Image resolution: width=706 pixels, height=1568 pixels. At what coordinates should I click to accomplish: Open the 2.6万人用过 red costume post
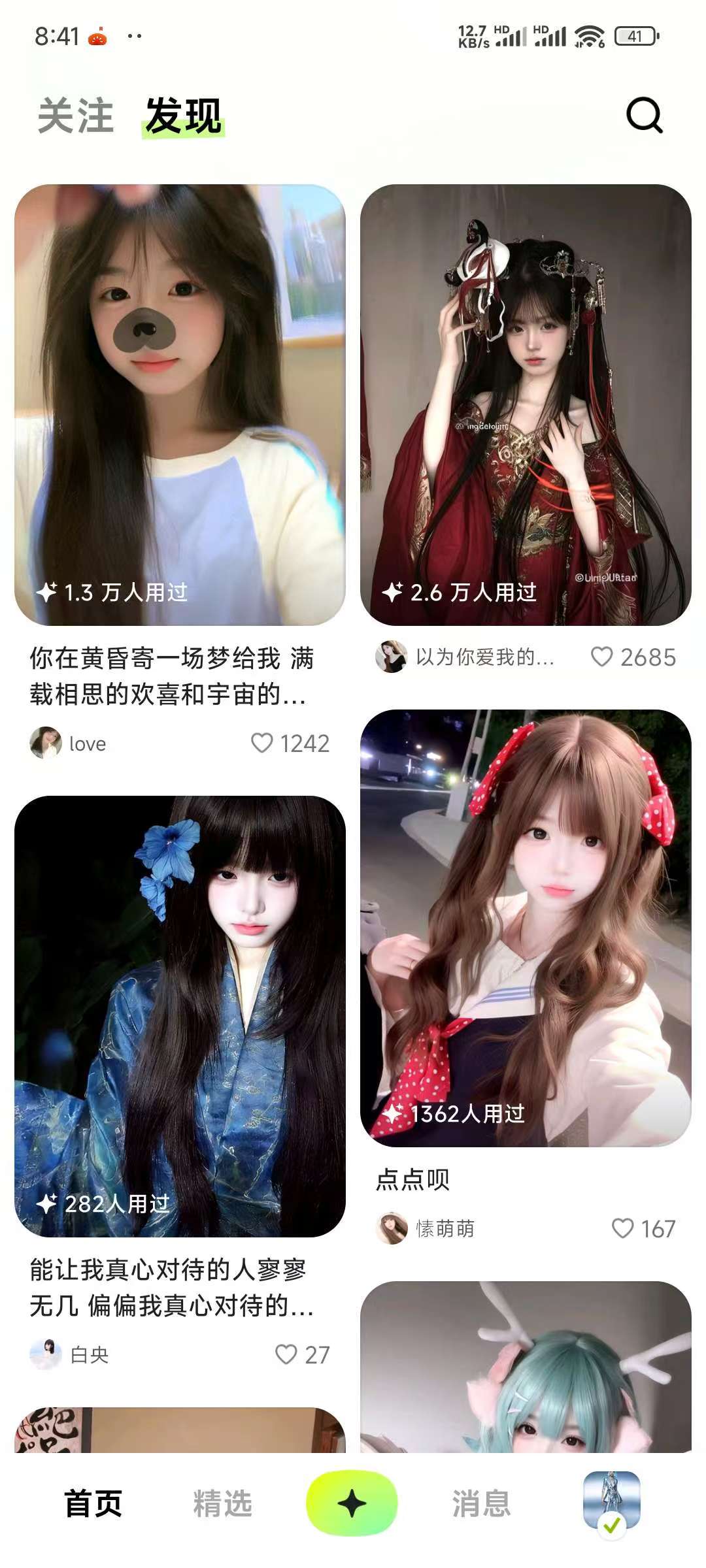click(526, 405)
